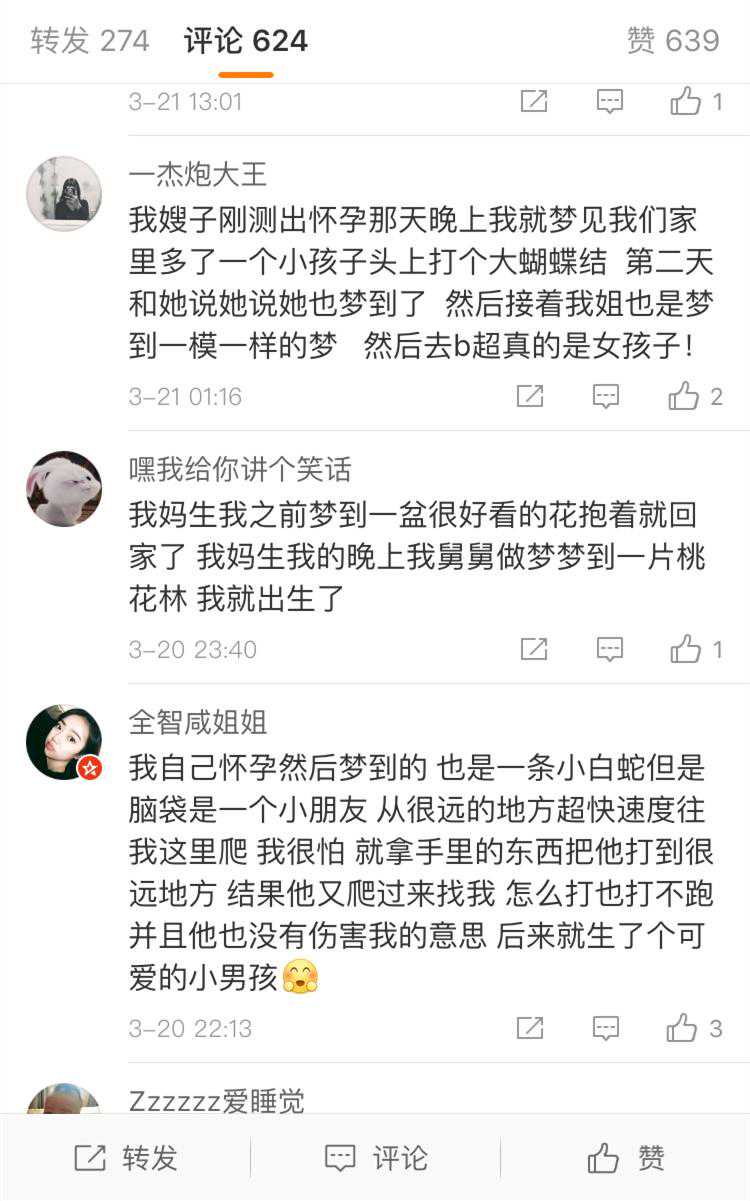The width and height of the screenshot is (750, 1201).
Task: Open 全智咸姐姐's profile avatar
Action: pyautogui.click(x=64, y=742)
